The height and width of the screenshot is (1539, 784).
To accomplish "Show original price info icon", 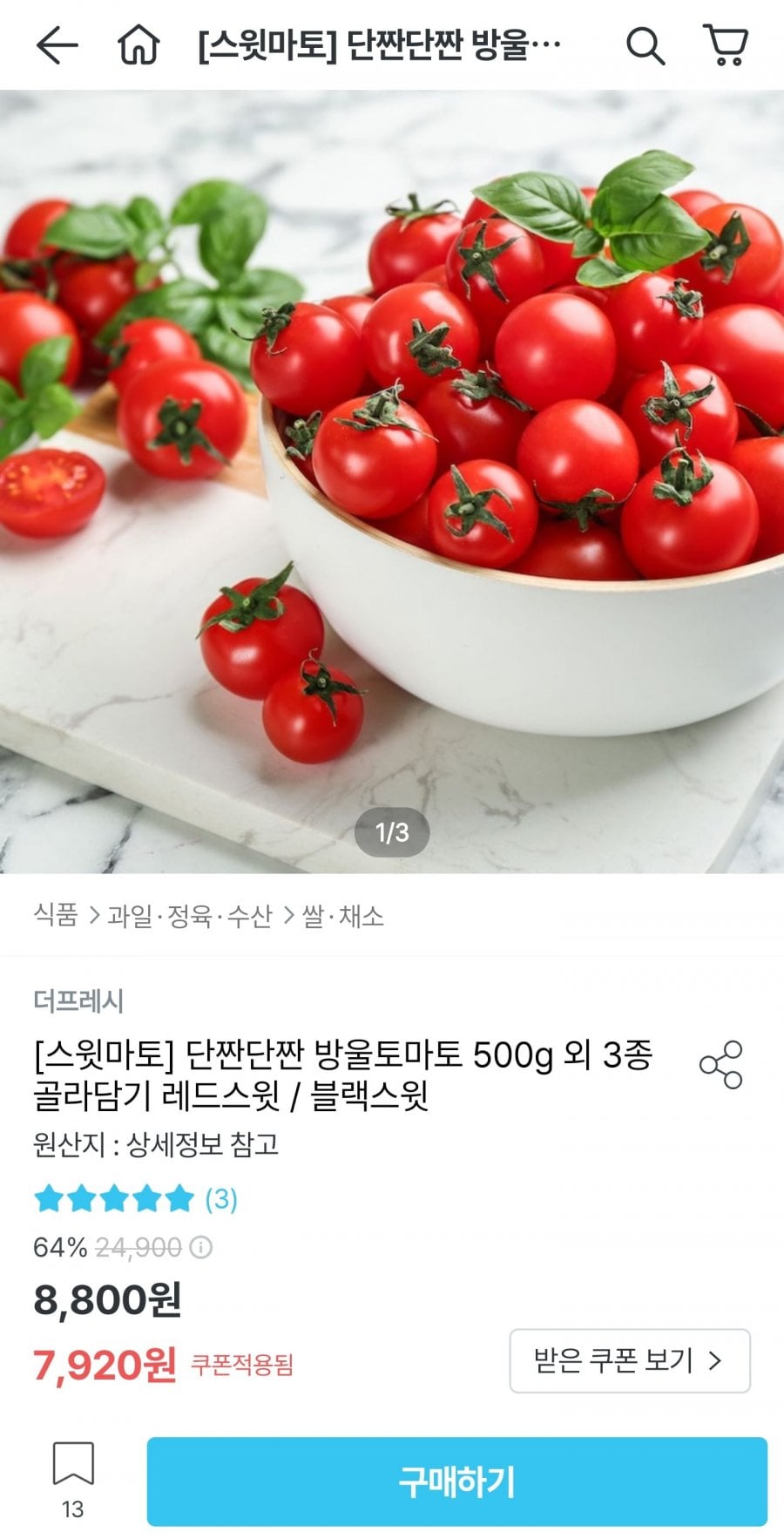I will (x=201, y=1247).
